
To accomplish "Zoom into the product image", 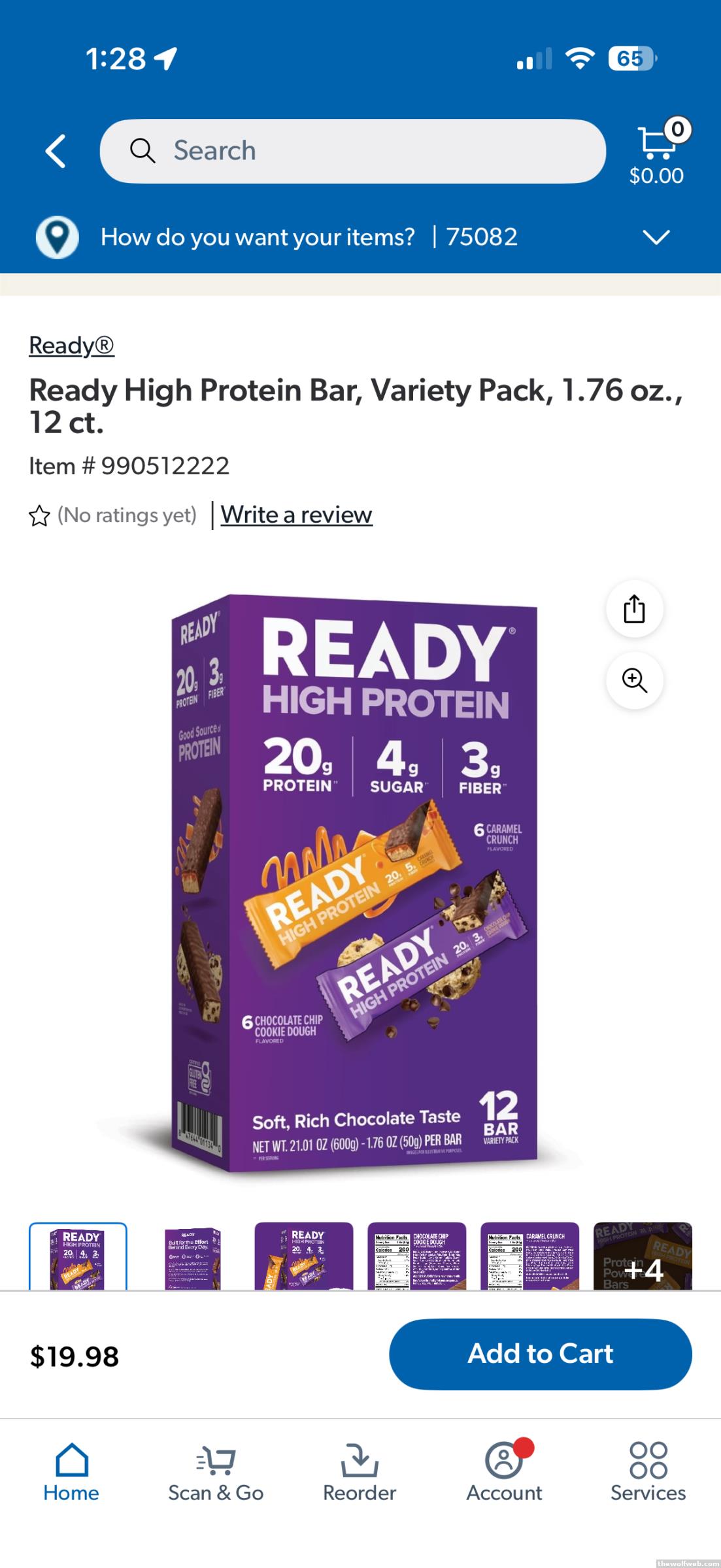I will [634, 680].
